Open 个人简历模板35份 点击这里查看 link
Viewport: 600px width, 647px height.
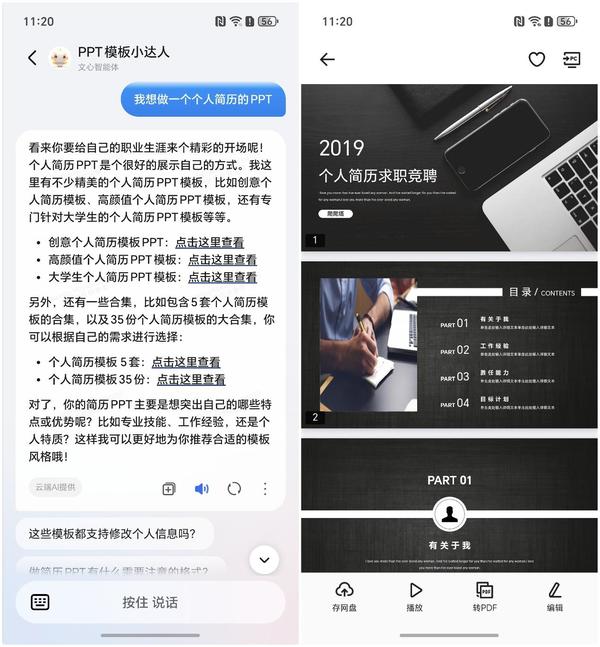(190, 379)
